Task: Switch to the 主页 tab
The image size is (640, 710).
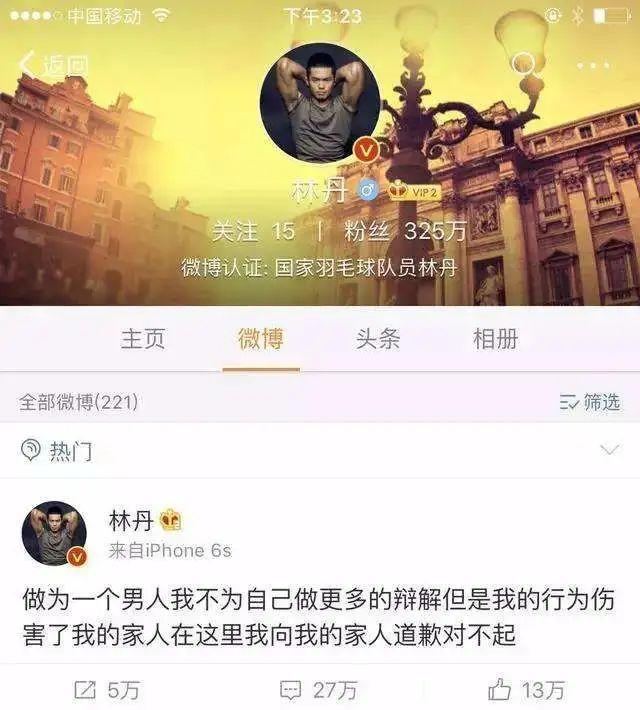Action: point(143,339)
